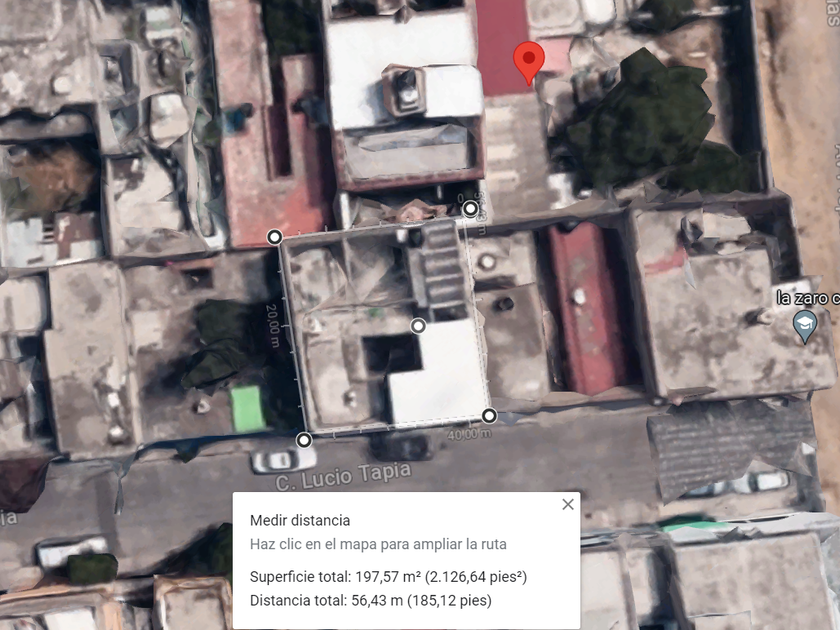Close the Medir distancia panel
The width and height of the screenshot is (840, 630).
(568, 504)
